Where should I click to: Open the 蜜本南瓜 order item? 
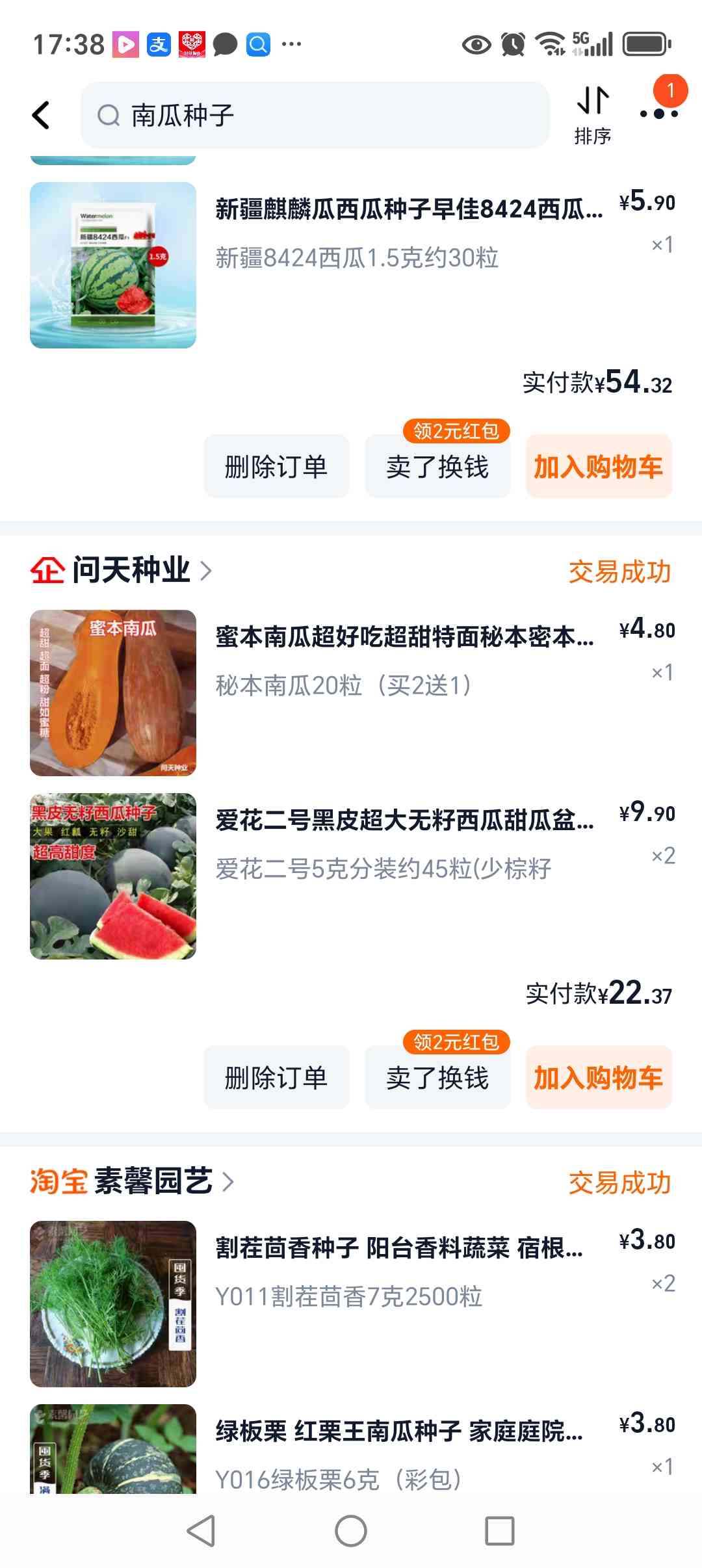(351, 693)
